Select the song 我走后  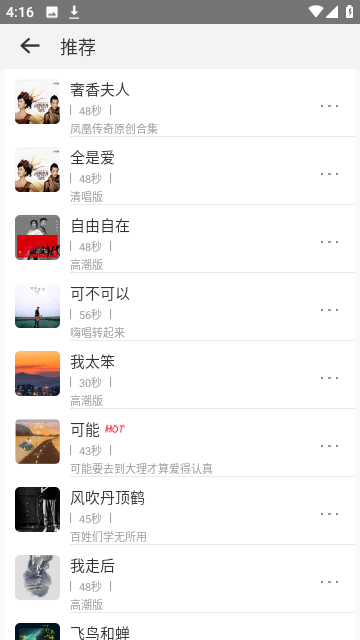pyautogui.click(x=180, y=579)
